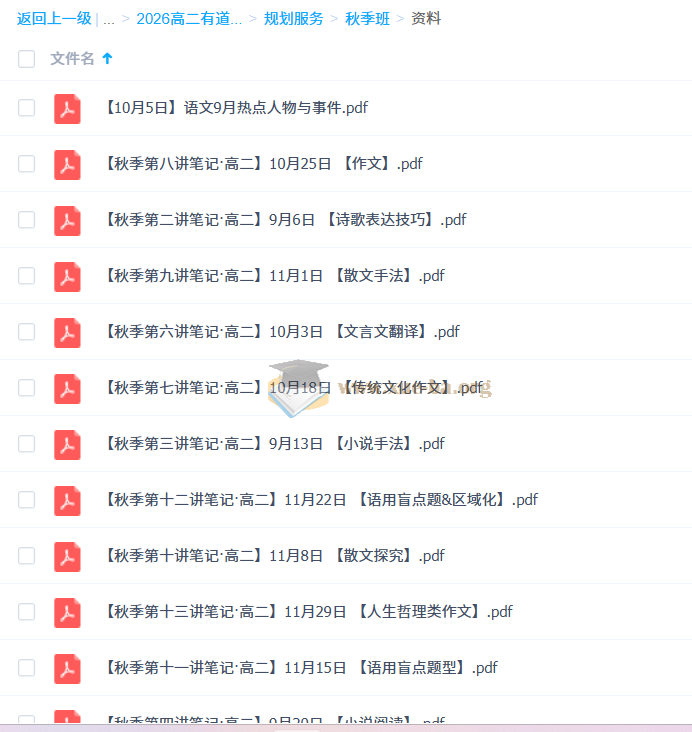Screen dimensions: 692x732
Task: Open the 第十三讲【人生哲理类作文】 PDF
Action: click(x=308, y=612)
